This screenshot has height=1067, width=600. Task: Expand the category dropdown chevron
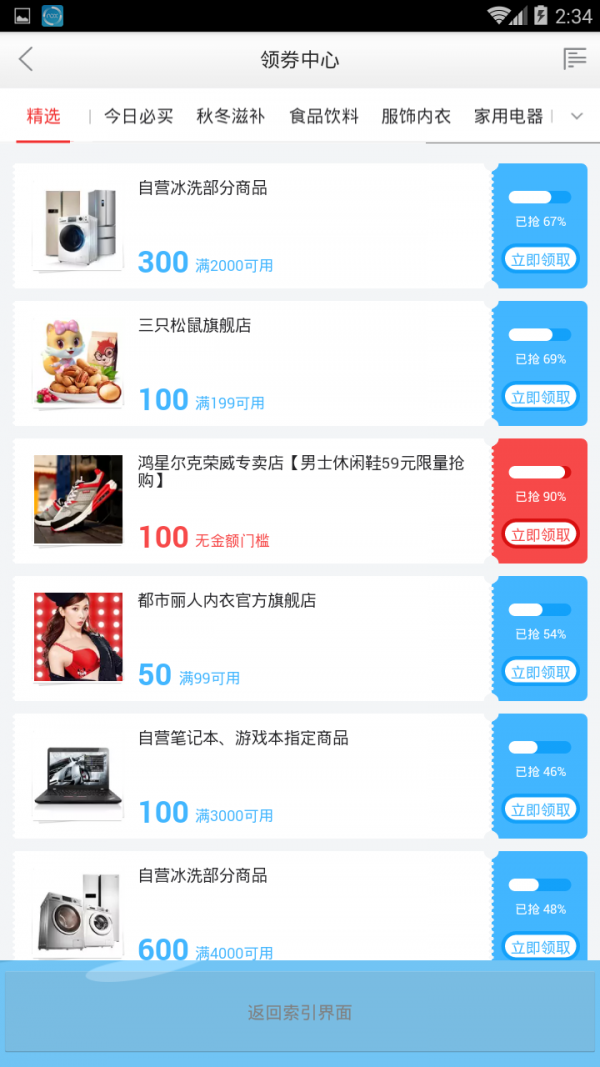tap(576, 116)
